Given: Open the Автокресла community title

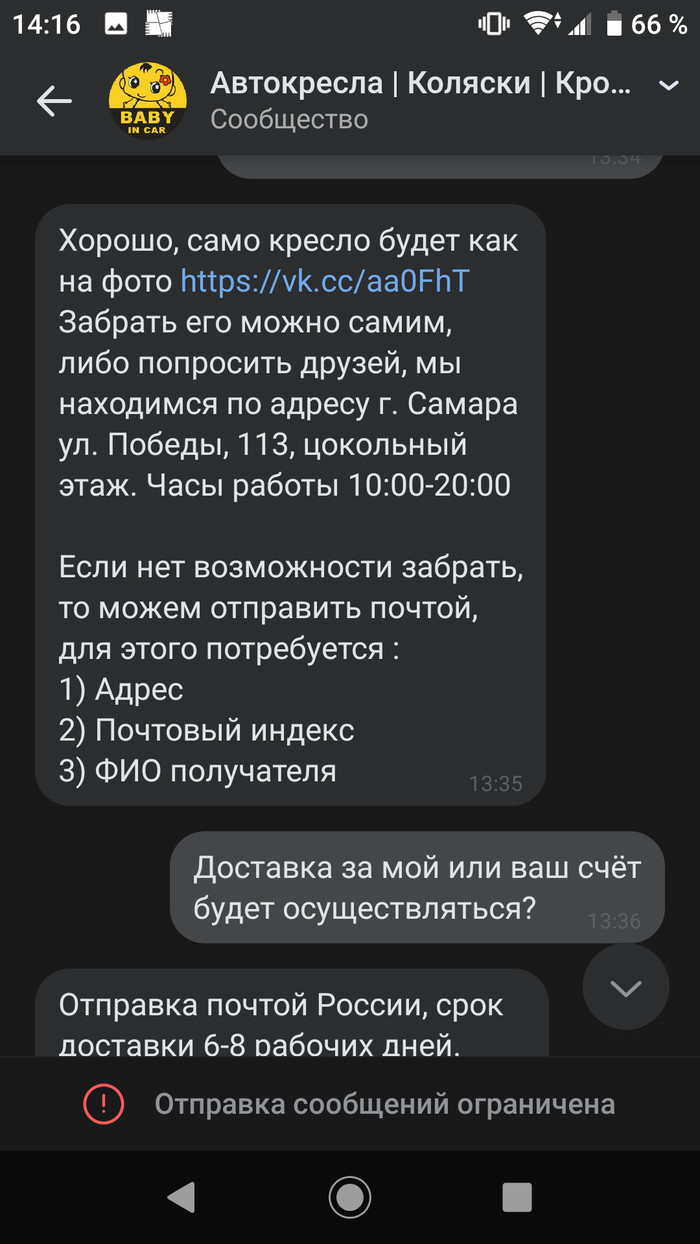Looking at the screenshot, I should coord(420,84).
